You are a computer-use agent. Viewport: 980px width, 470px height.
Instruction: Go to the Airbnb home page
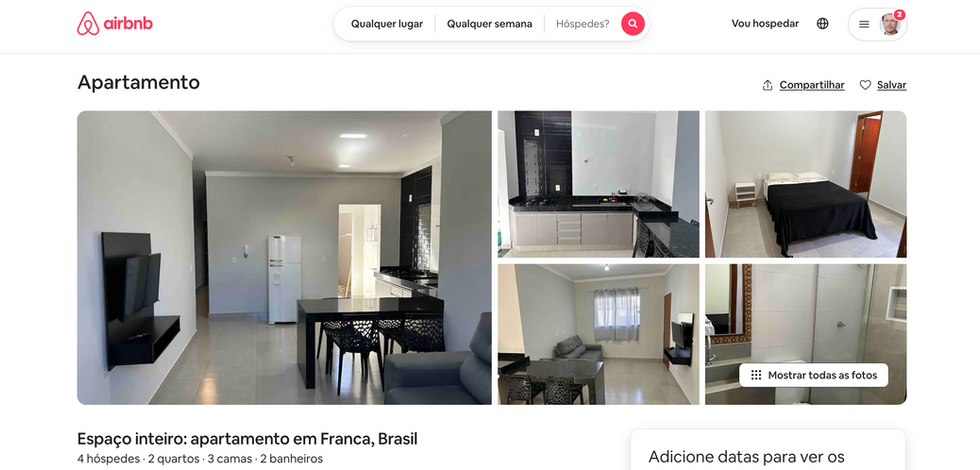click(115, 24)
